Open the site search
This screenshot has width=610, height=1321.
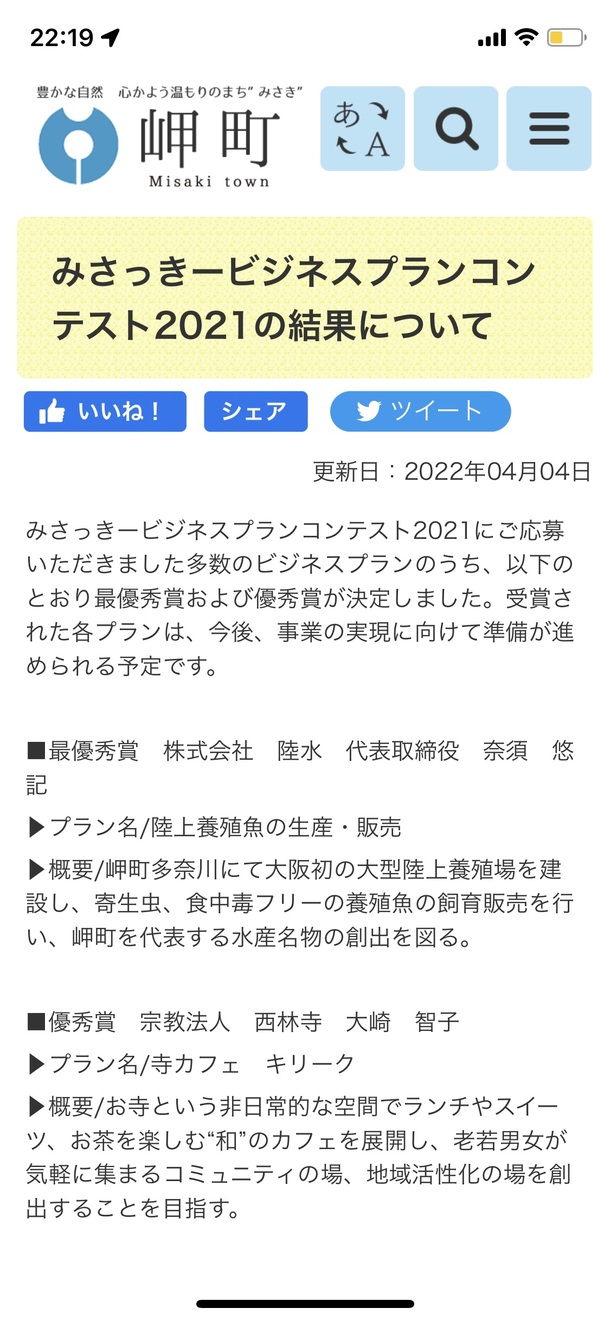[x=456, y=129]
